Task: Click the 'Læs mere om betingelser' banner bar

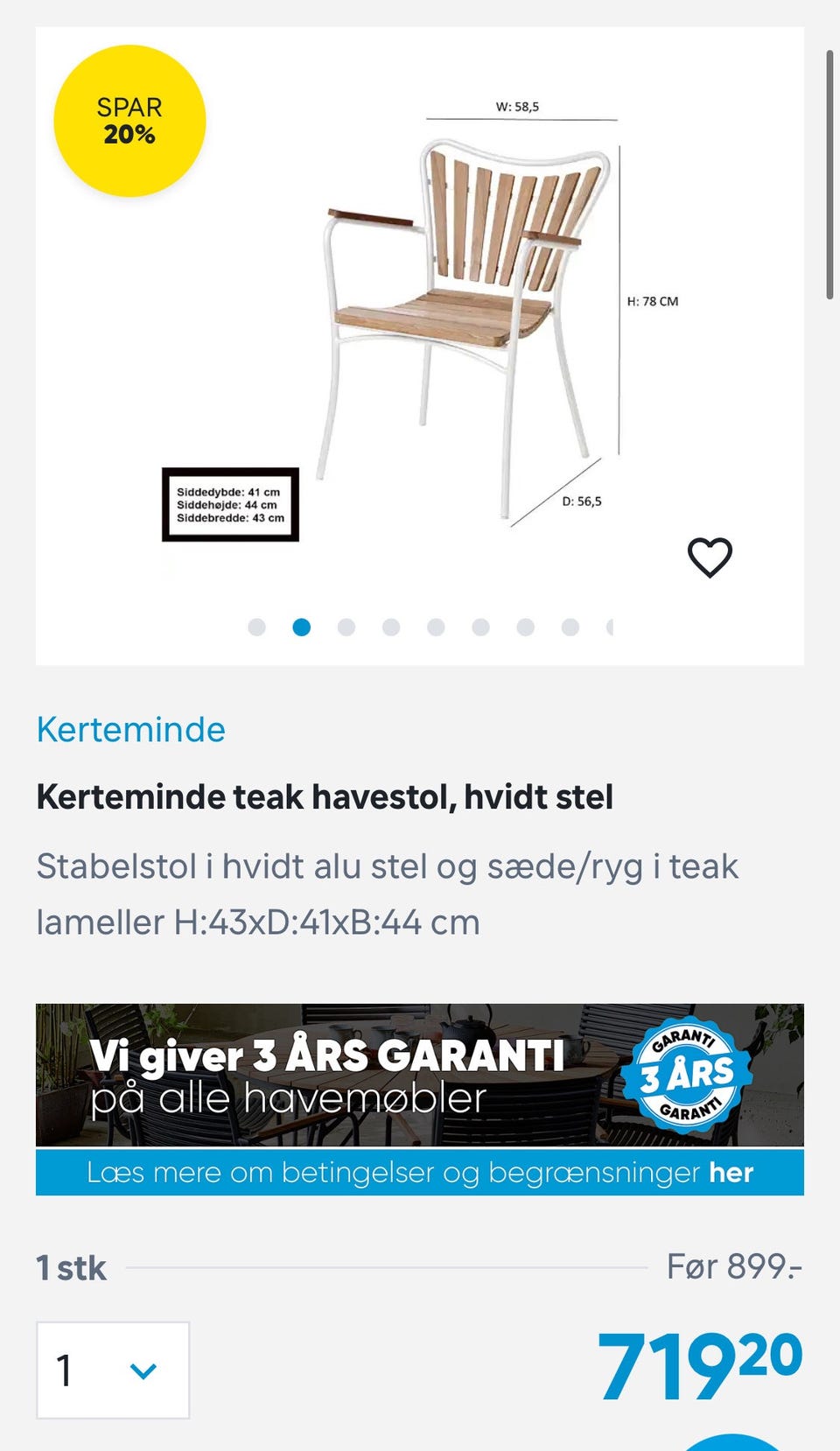Action: click(x=420, y=1173)
